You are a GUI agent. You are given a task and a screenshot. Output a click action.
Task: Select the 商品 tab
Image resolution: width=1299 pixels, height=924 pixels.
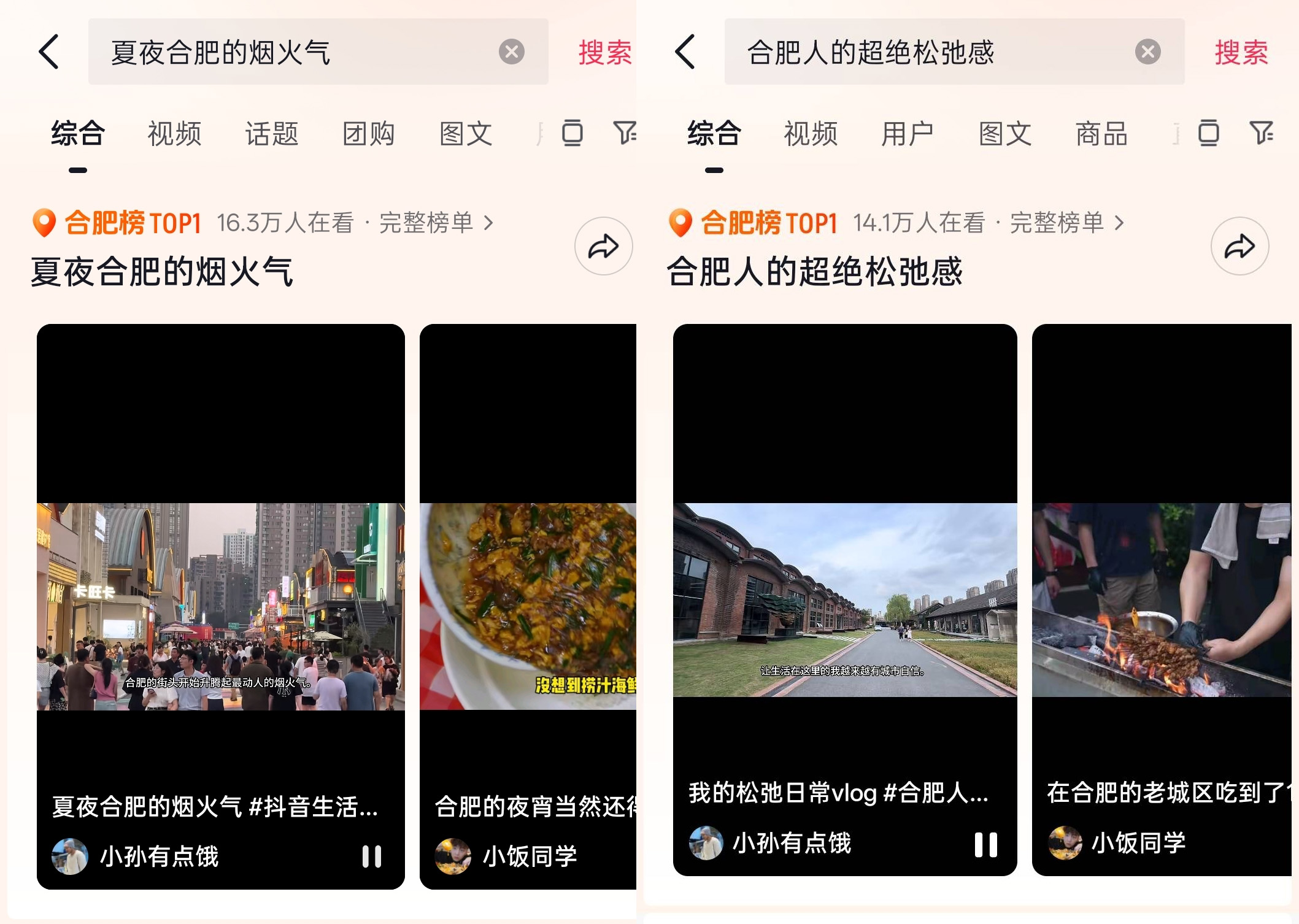pos(1101,134)
